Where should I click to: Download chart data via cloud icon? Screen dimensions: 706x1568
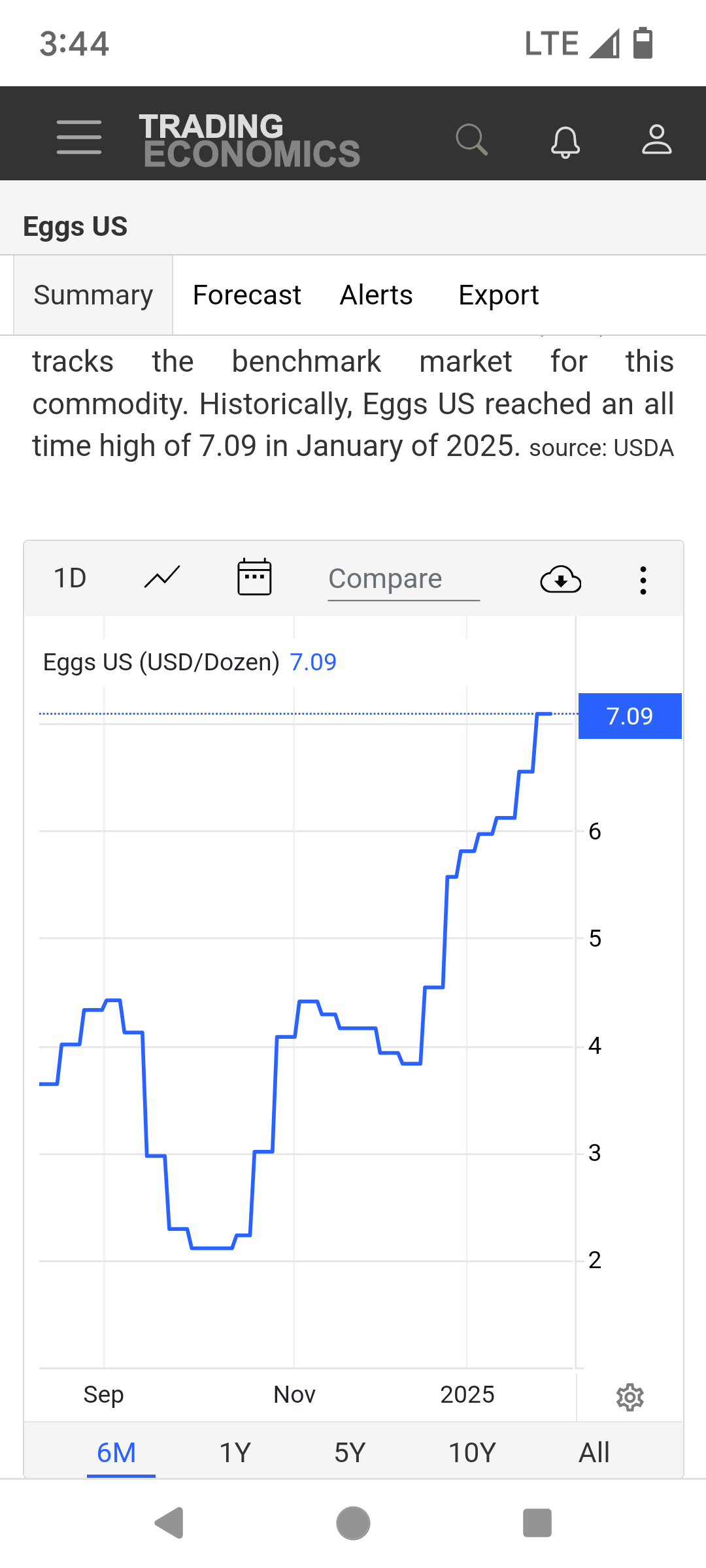coord(561,580)
